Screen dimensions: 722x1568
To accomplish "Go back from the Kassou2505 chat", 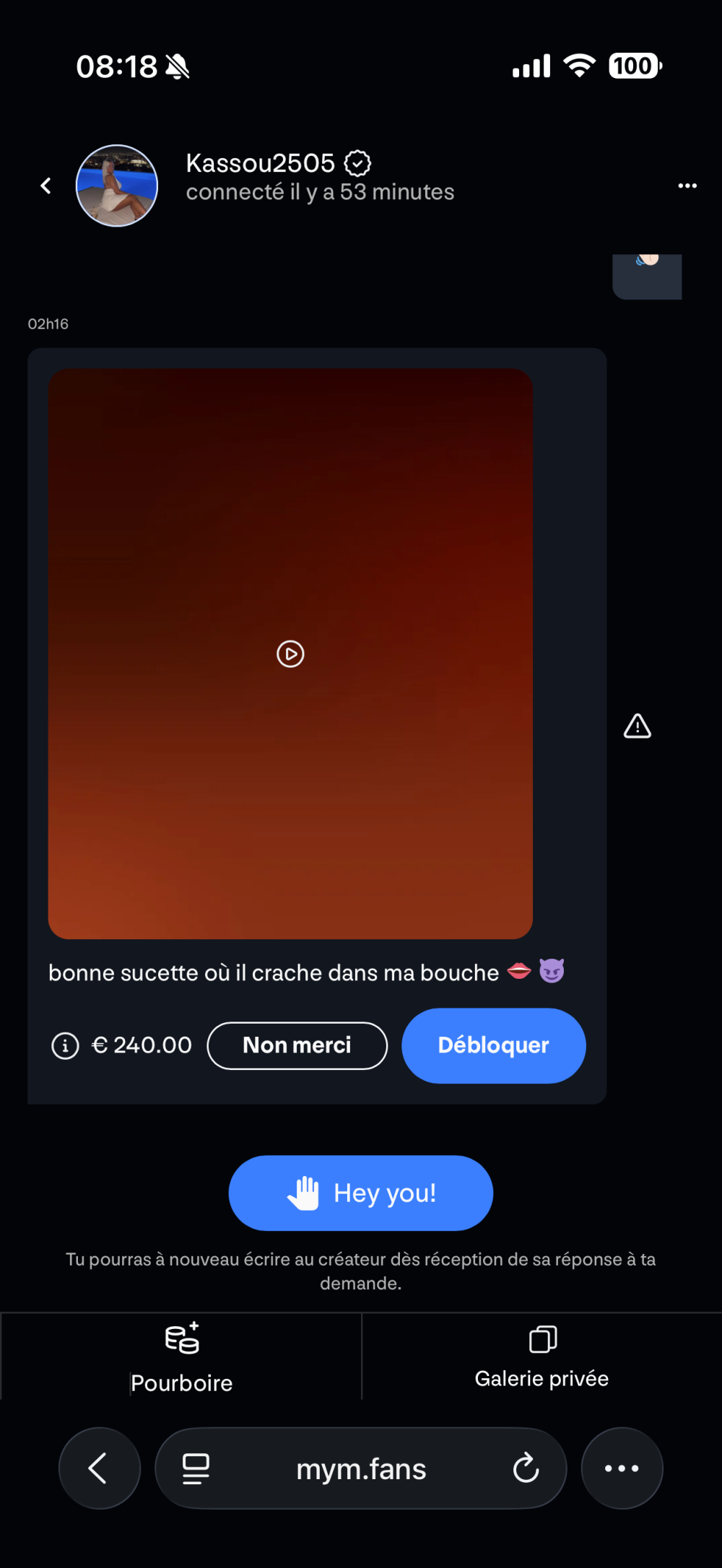I will pyautogui.click(x=46, y=186).
